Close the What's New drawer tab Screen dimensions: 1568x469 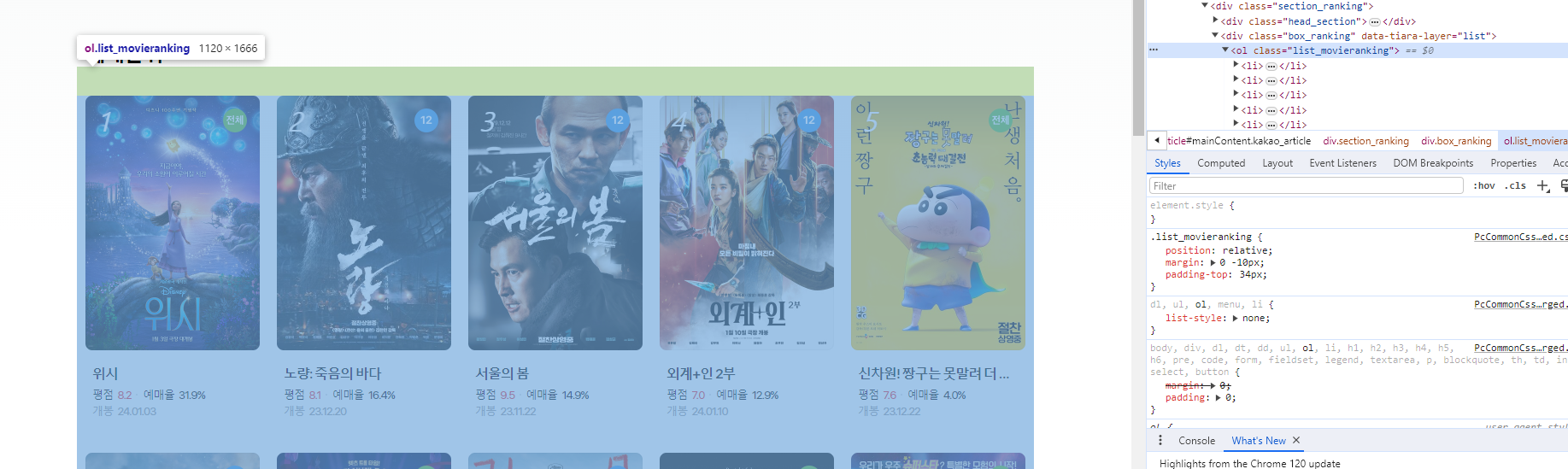click(x=1296, y=440)
